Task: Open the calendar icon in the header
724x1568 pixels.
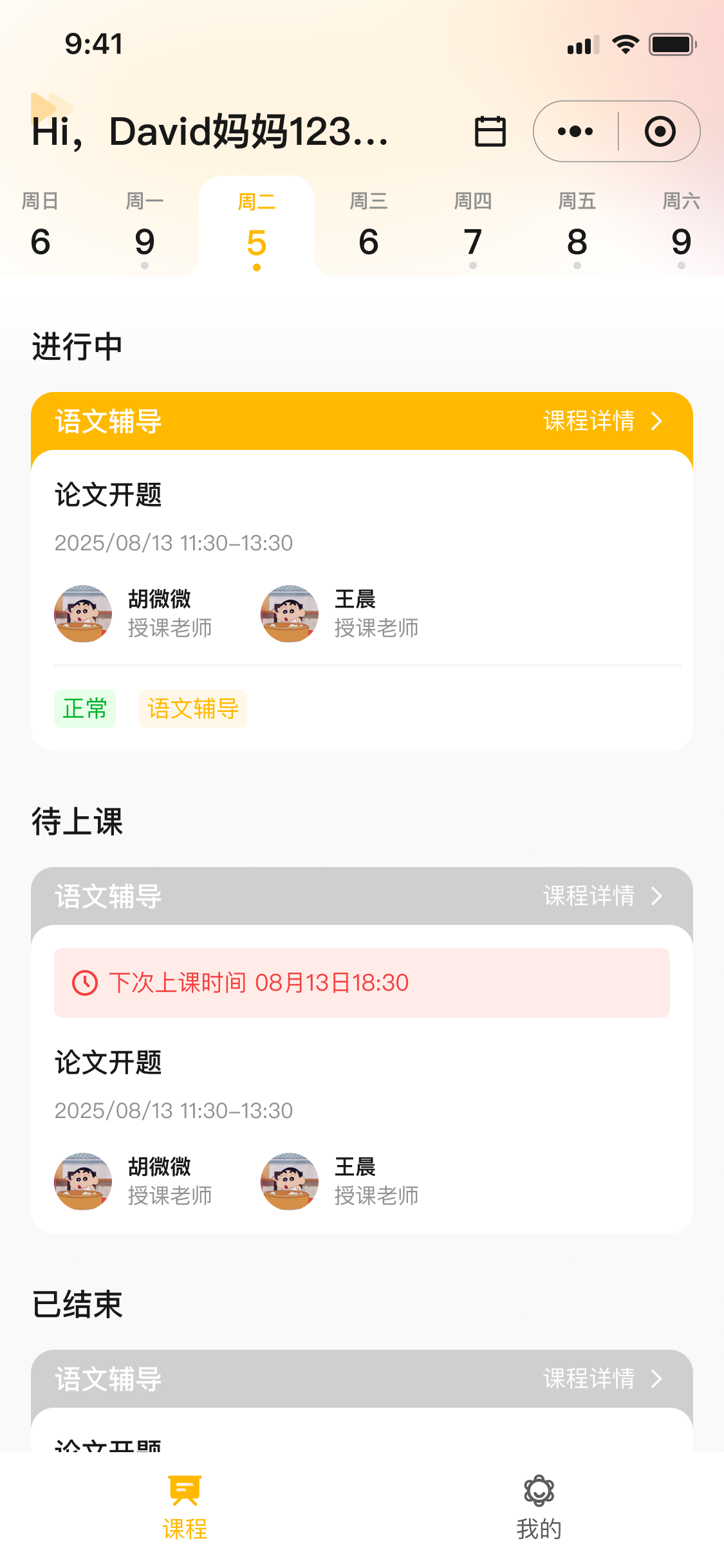Action: 491,131
